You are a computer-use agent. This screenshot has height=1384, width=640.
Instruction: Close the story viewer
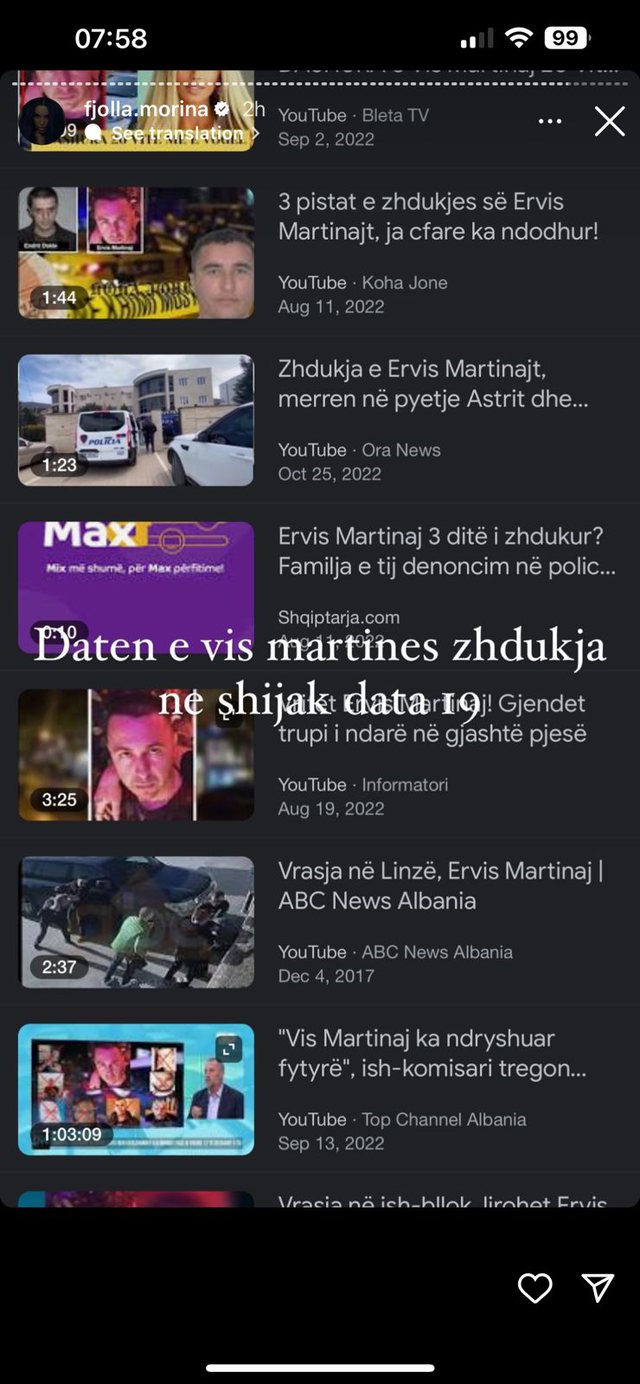click(x=609, y=121)
